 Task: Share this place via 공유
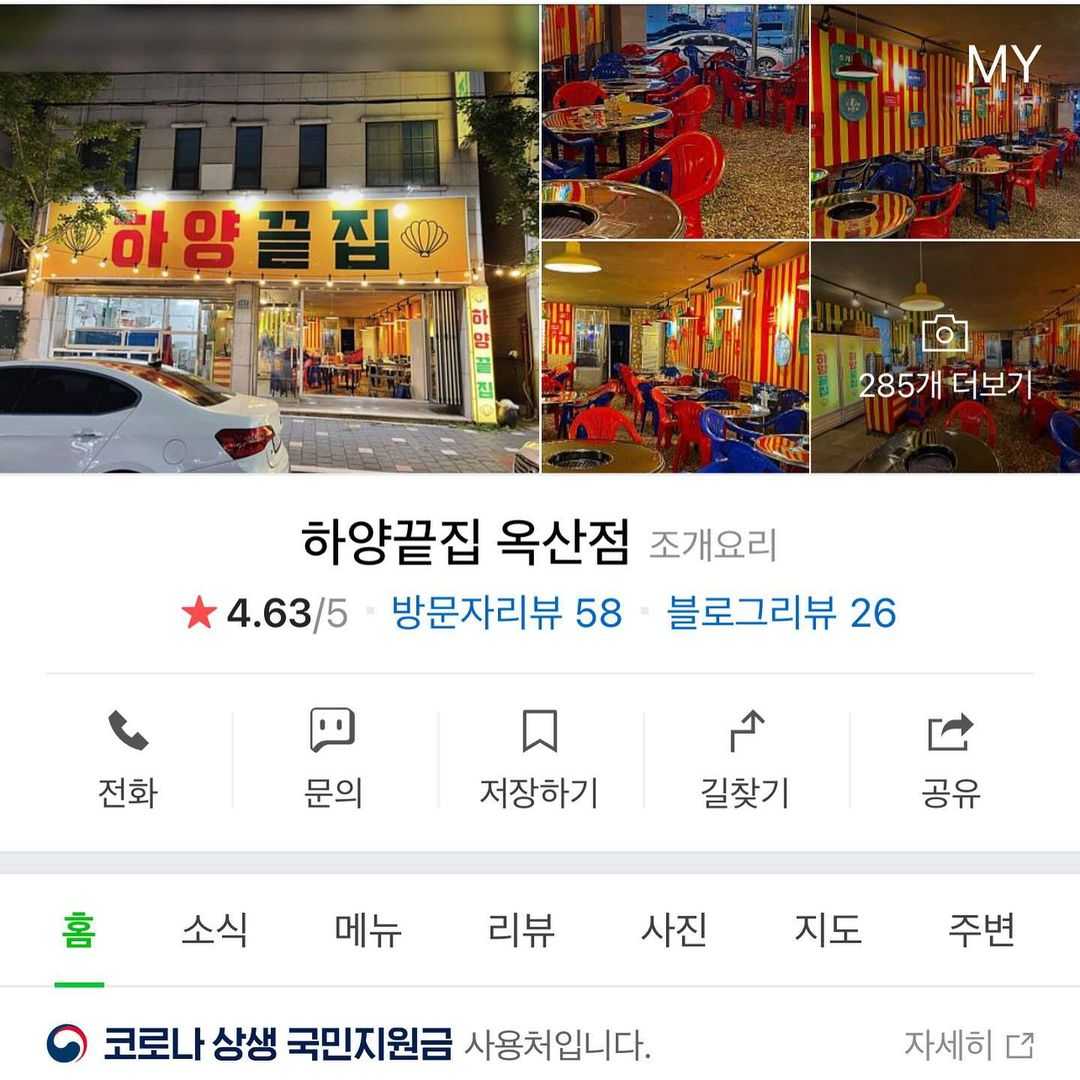[x=950, y=760]
